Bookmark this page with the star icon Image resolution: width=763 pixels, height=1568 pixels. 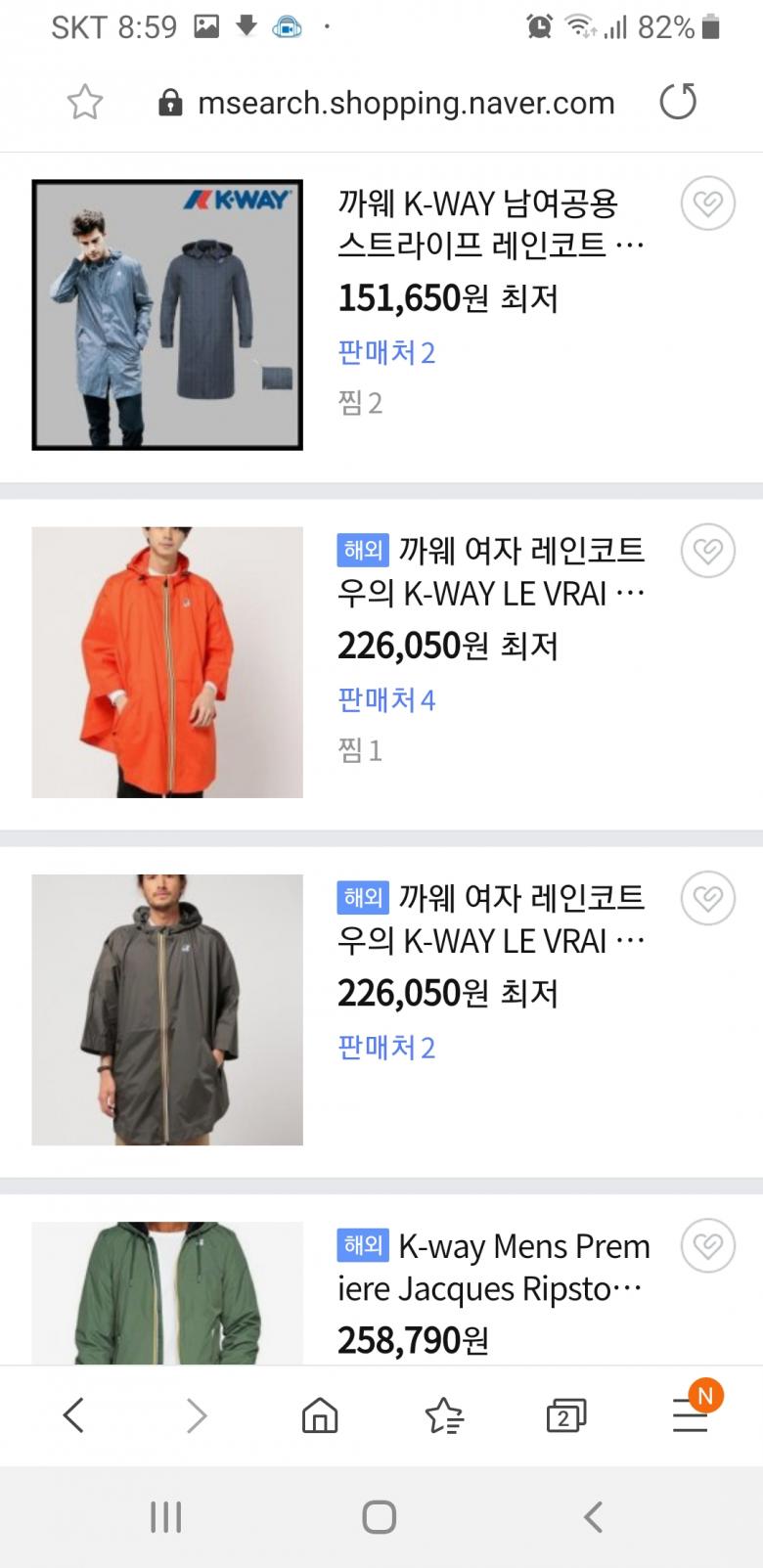click(x=85, y=102)
